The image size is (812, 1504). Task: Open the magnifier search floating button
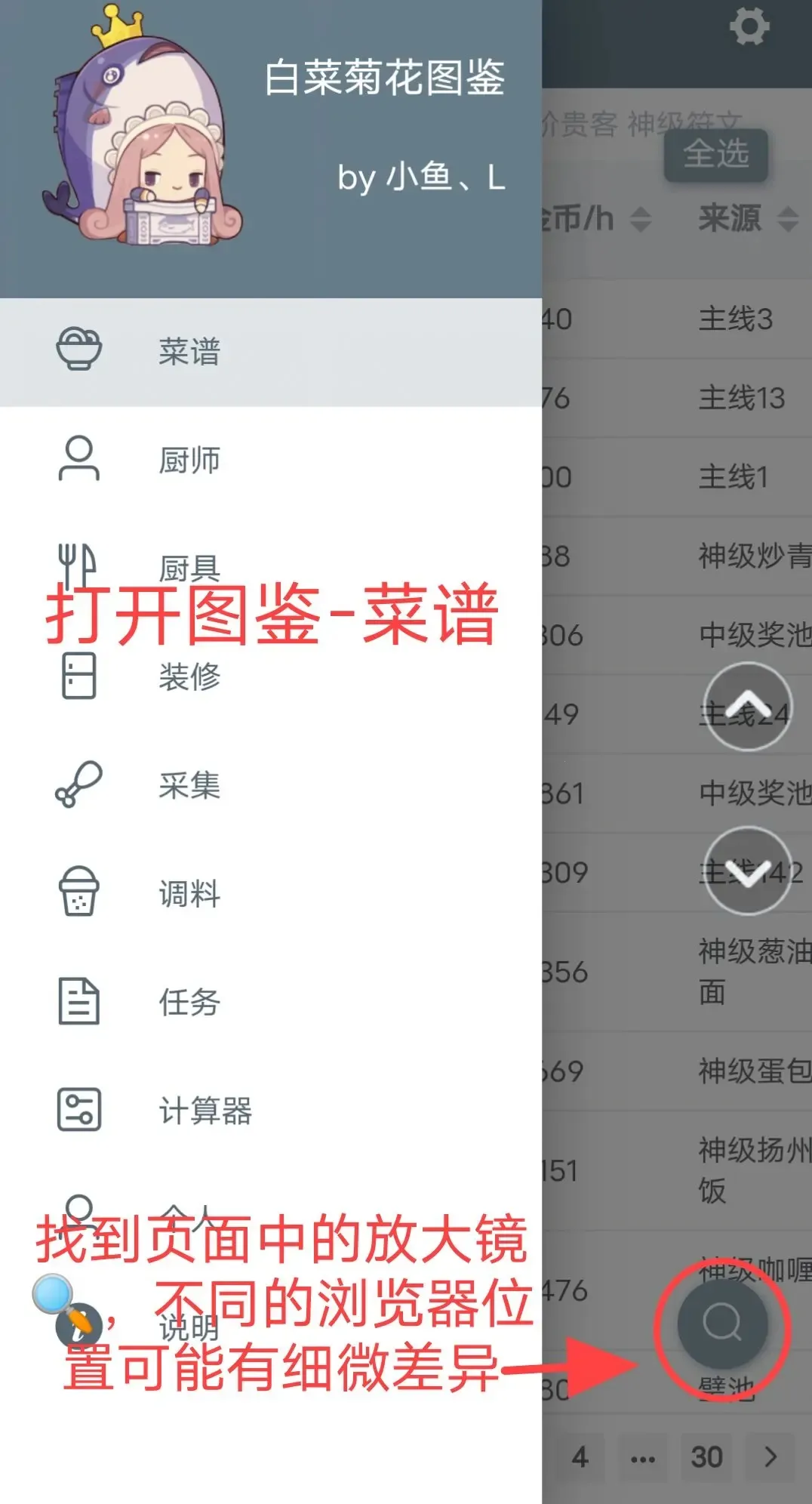(x=722, y=1324)
